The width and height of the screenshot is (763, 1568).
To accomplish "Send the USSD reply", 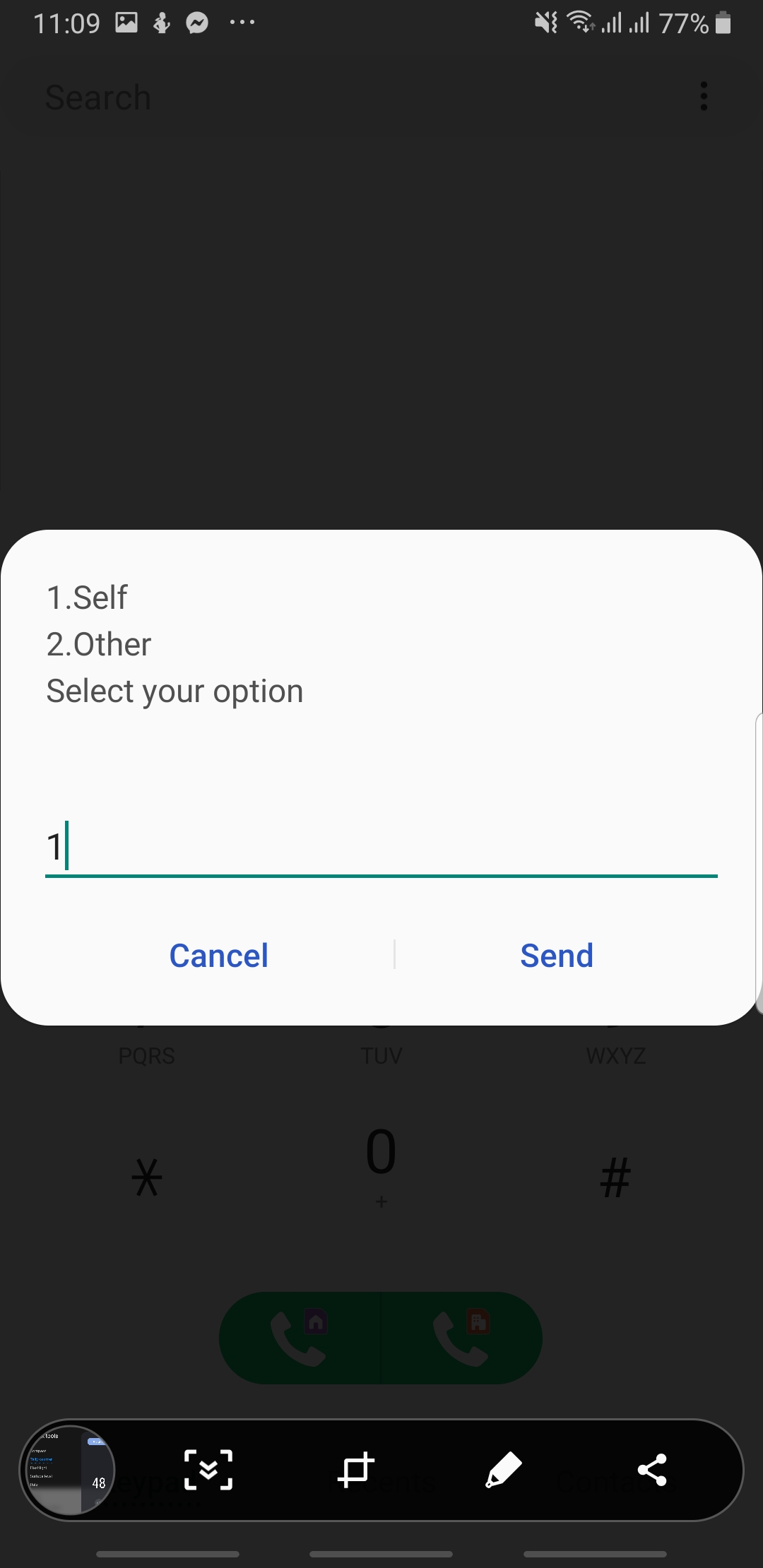I will 557,956.
